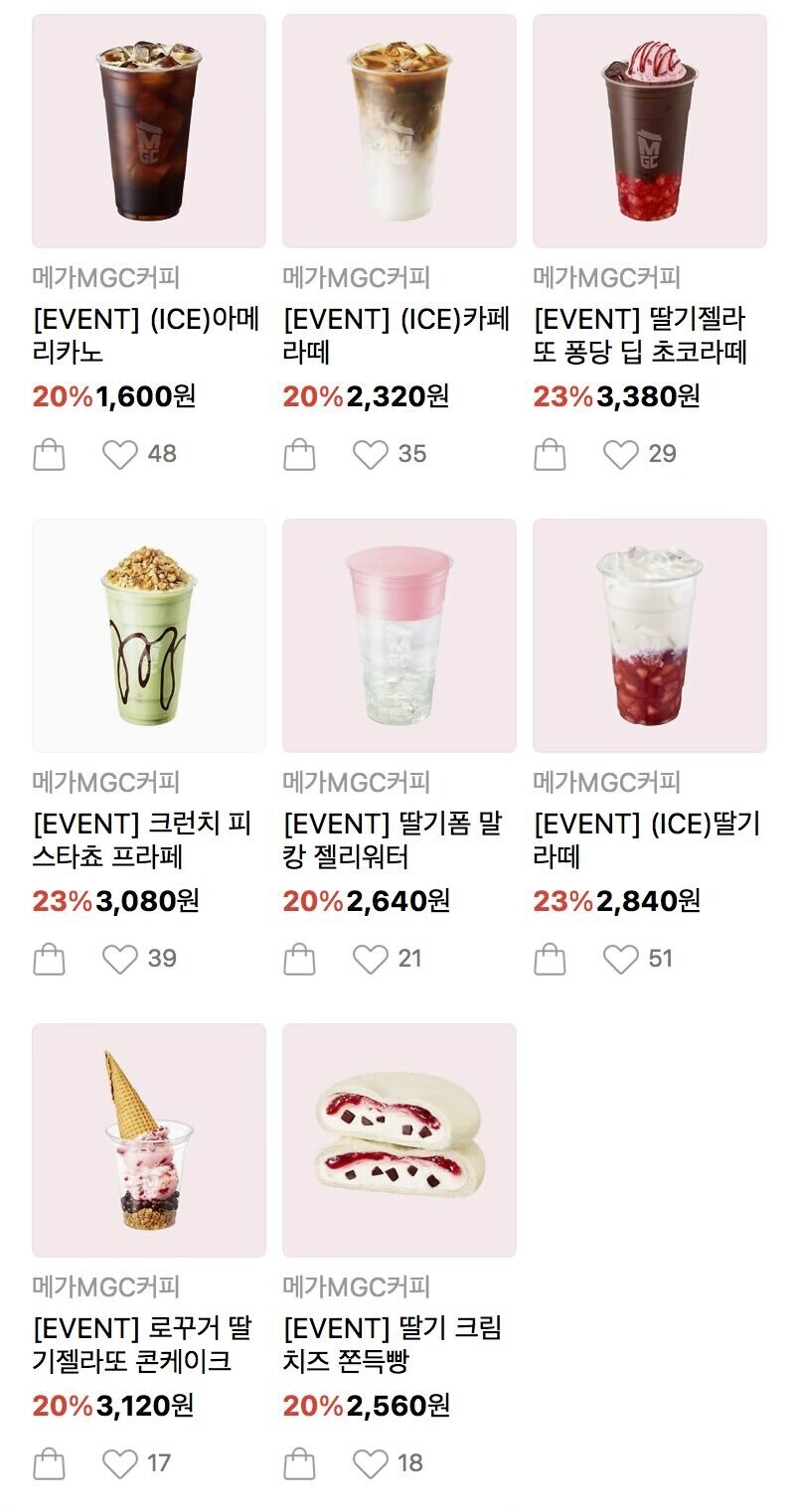Heart the 로꾸거 딸기젤라또 콘케이크 item

120,1464
